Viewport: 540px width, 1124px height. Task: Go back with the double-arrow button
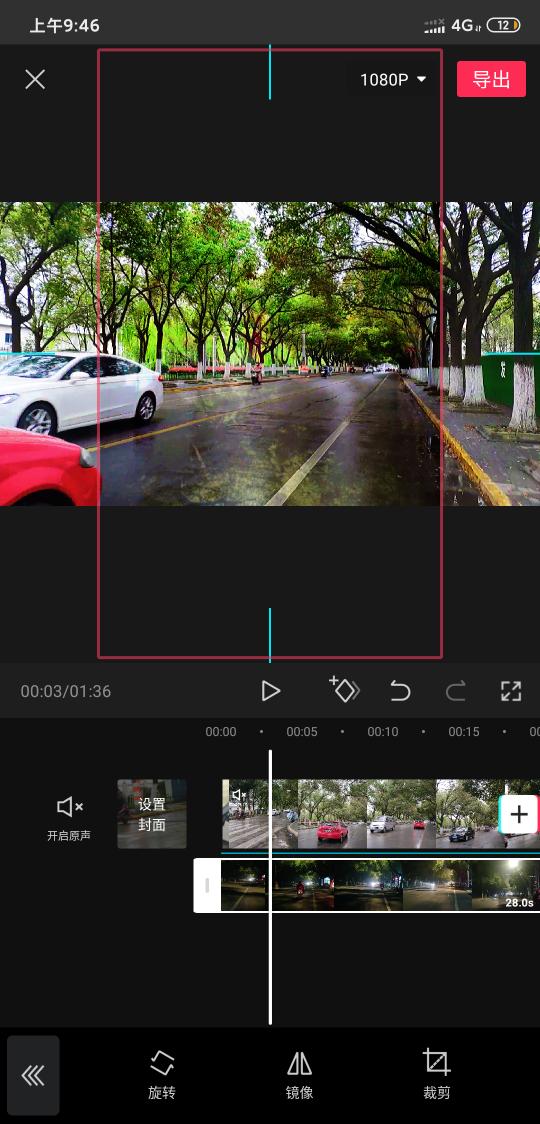click(x=33, y=1075)
